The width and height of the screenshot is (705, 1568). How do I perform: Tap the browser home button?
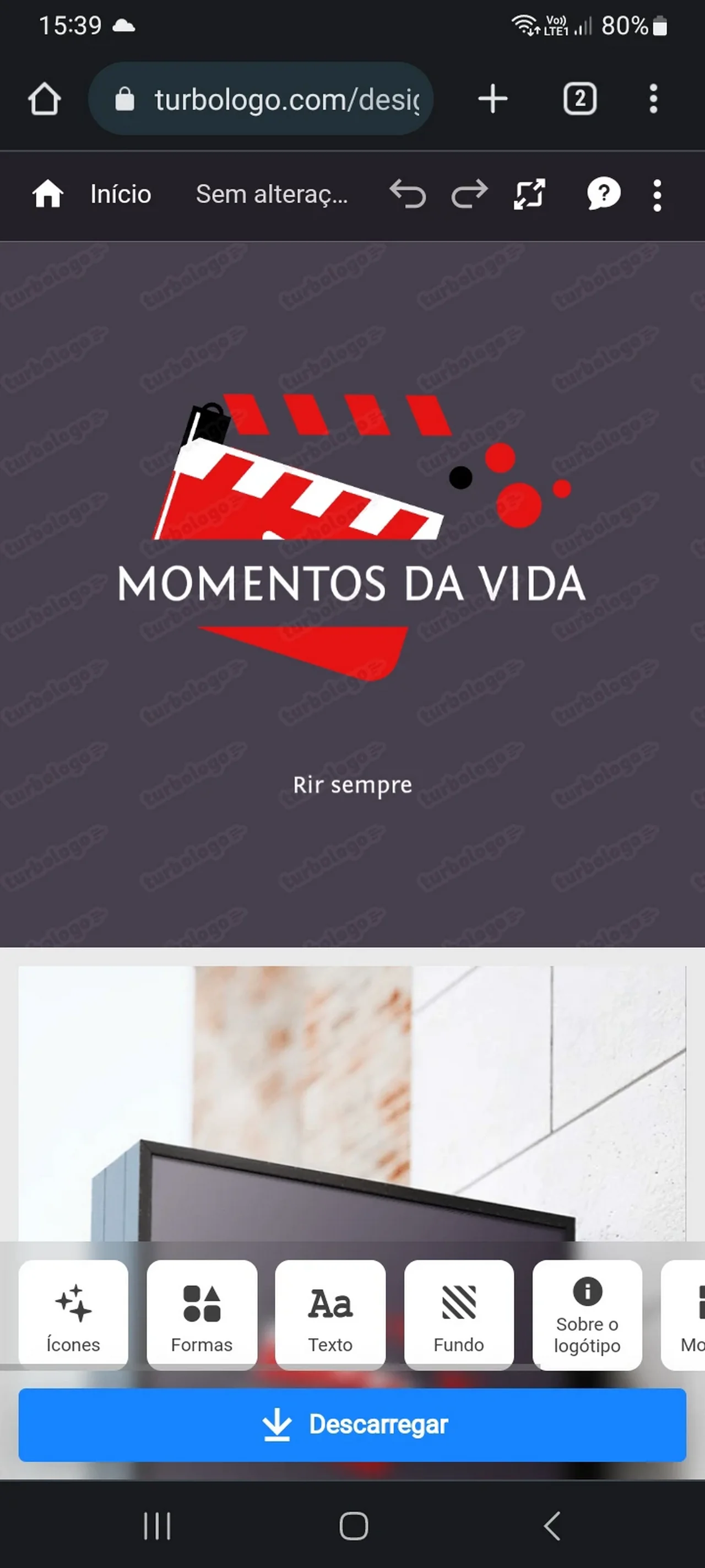tap(45, 99)
